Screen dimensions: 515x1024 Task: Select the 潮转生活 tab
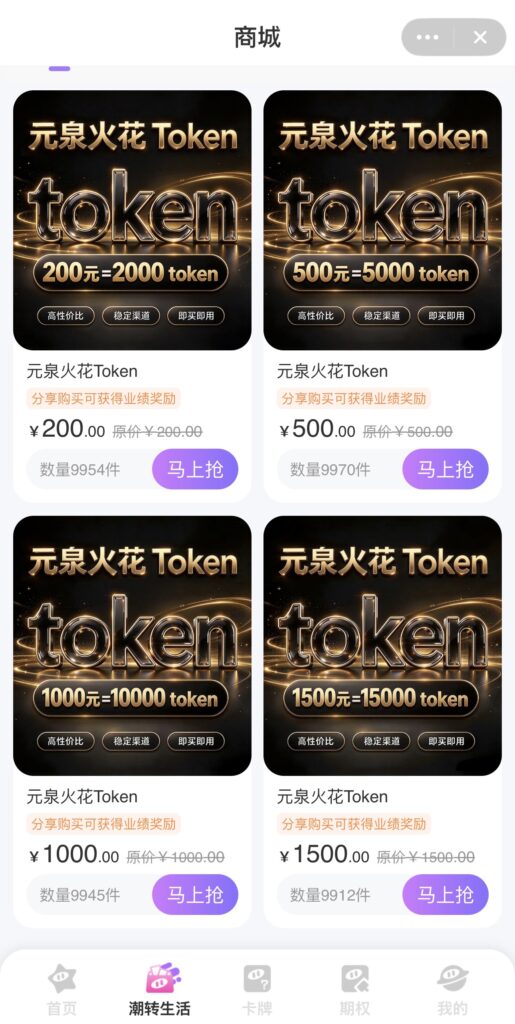point(159,989)
